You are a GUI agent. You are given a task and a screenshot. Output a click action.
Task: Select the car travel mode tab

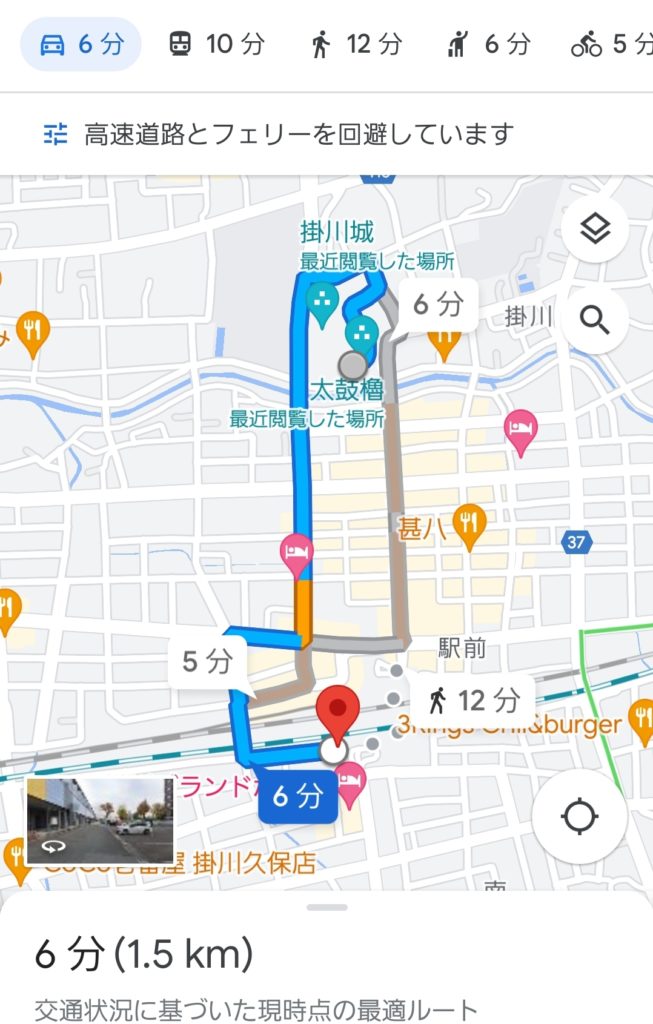tap(80, 44)
